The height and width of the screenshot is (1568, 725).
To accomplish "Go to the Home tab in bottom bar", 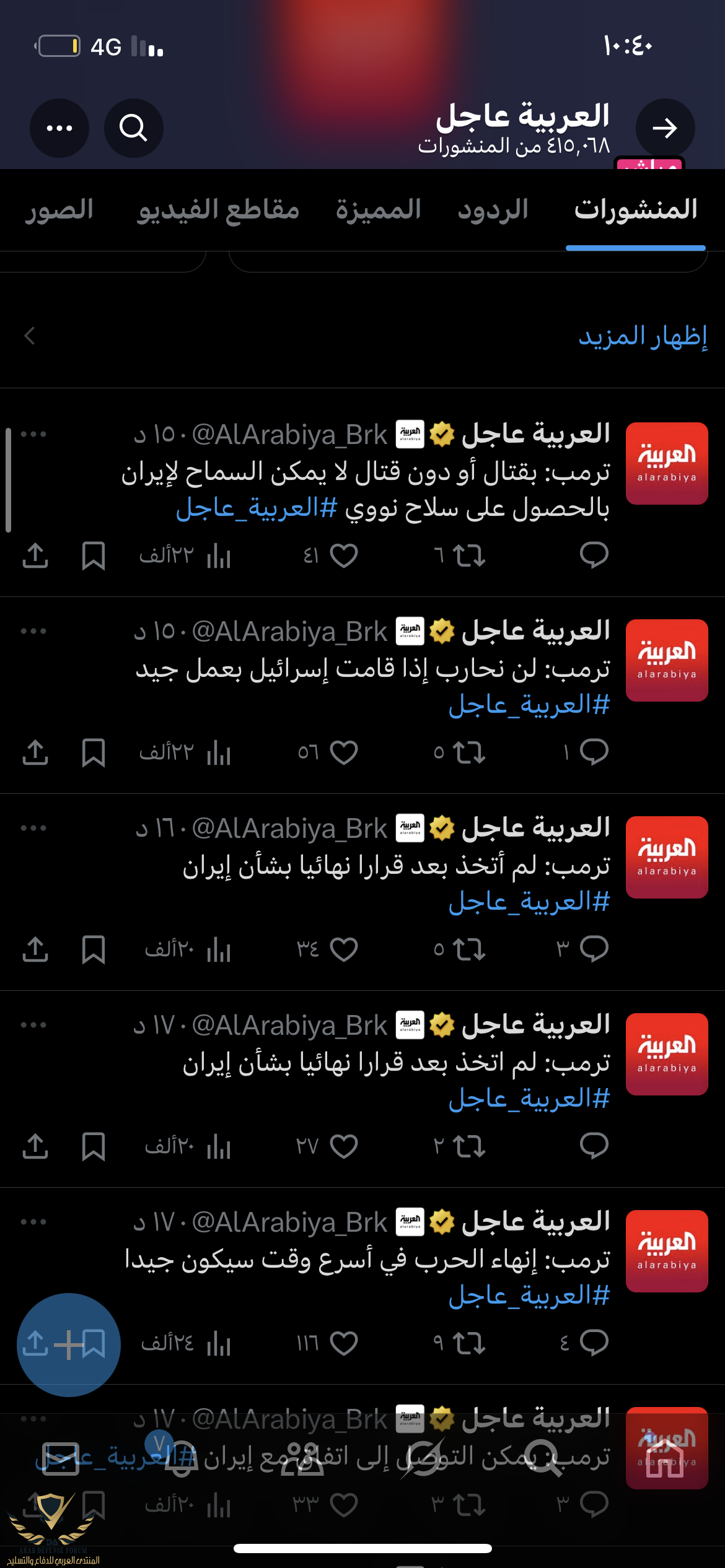I will click(x=664, y=1458).
